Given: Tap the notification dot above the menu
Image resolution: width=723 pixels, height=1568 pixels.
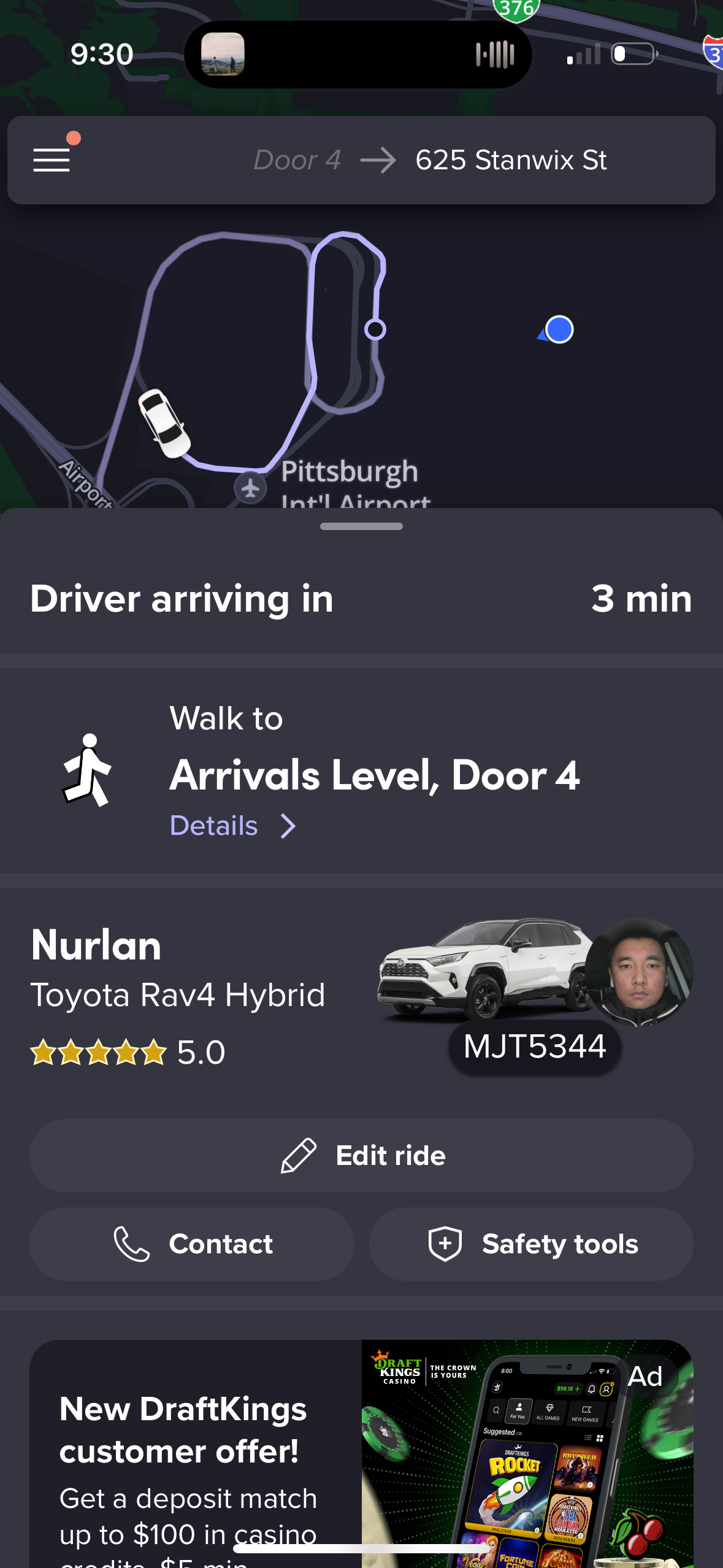Looking at the screenshot, I should pos(75,138).
